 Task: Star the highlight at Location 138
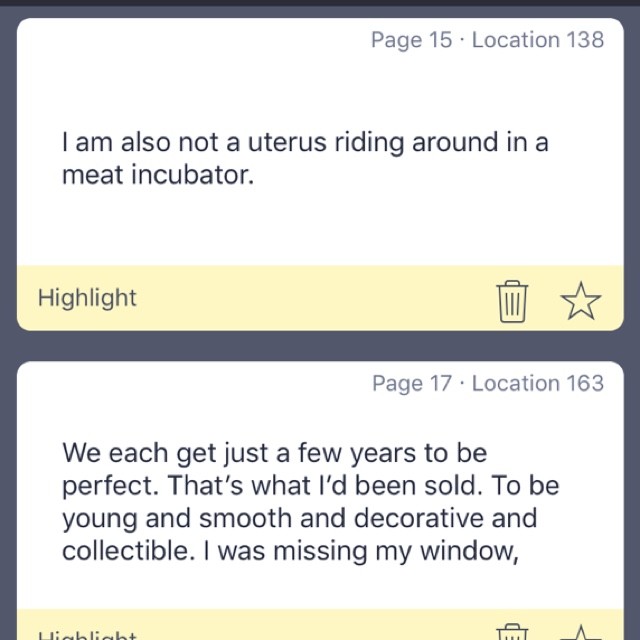tap(580, 299)
